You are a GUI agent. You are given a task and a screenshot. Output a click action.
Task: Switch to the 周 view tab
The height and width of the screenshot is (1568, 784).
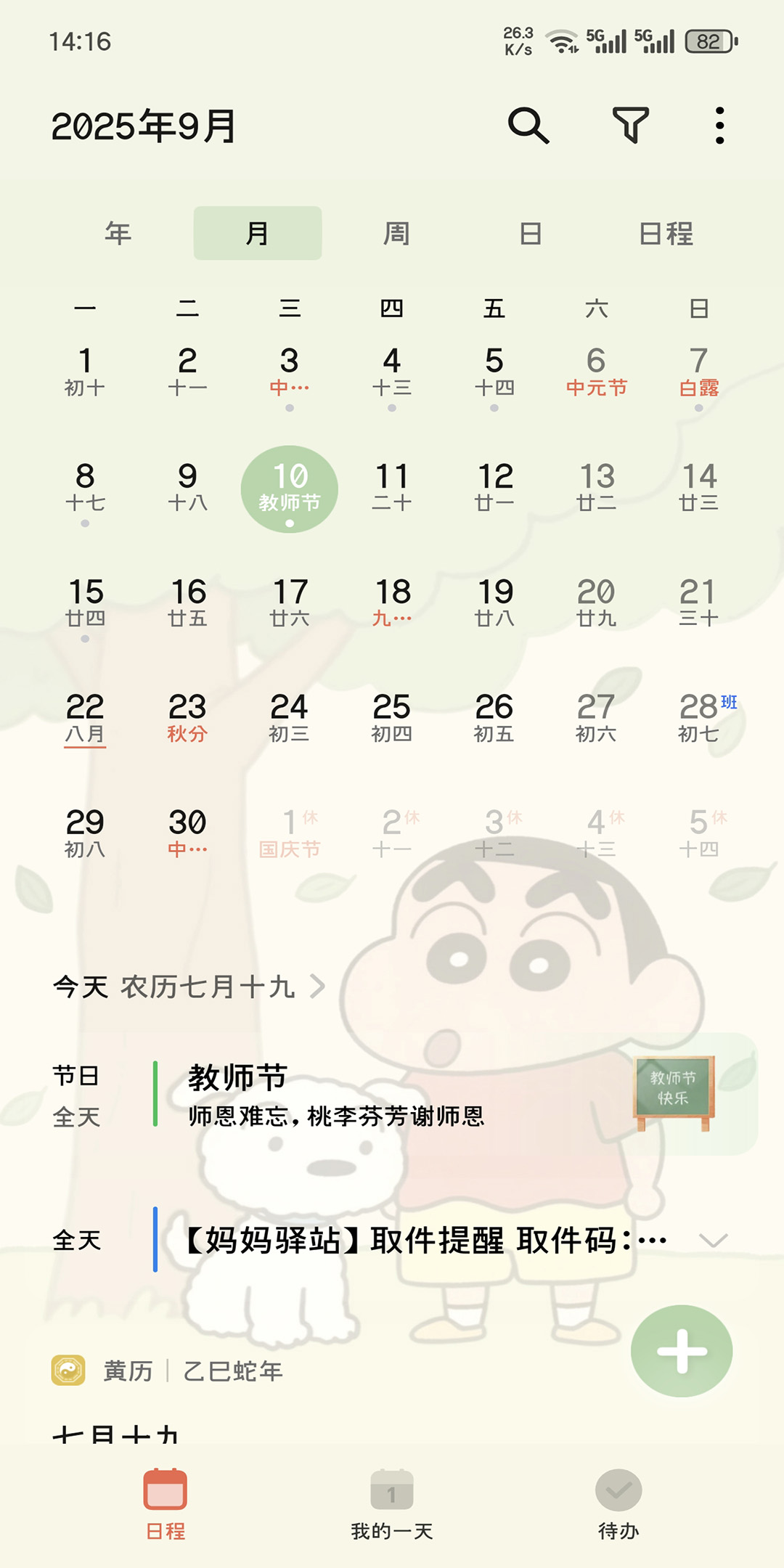(x=396, y=233)
